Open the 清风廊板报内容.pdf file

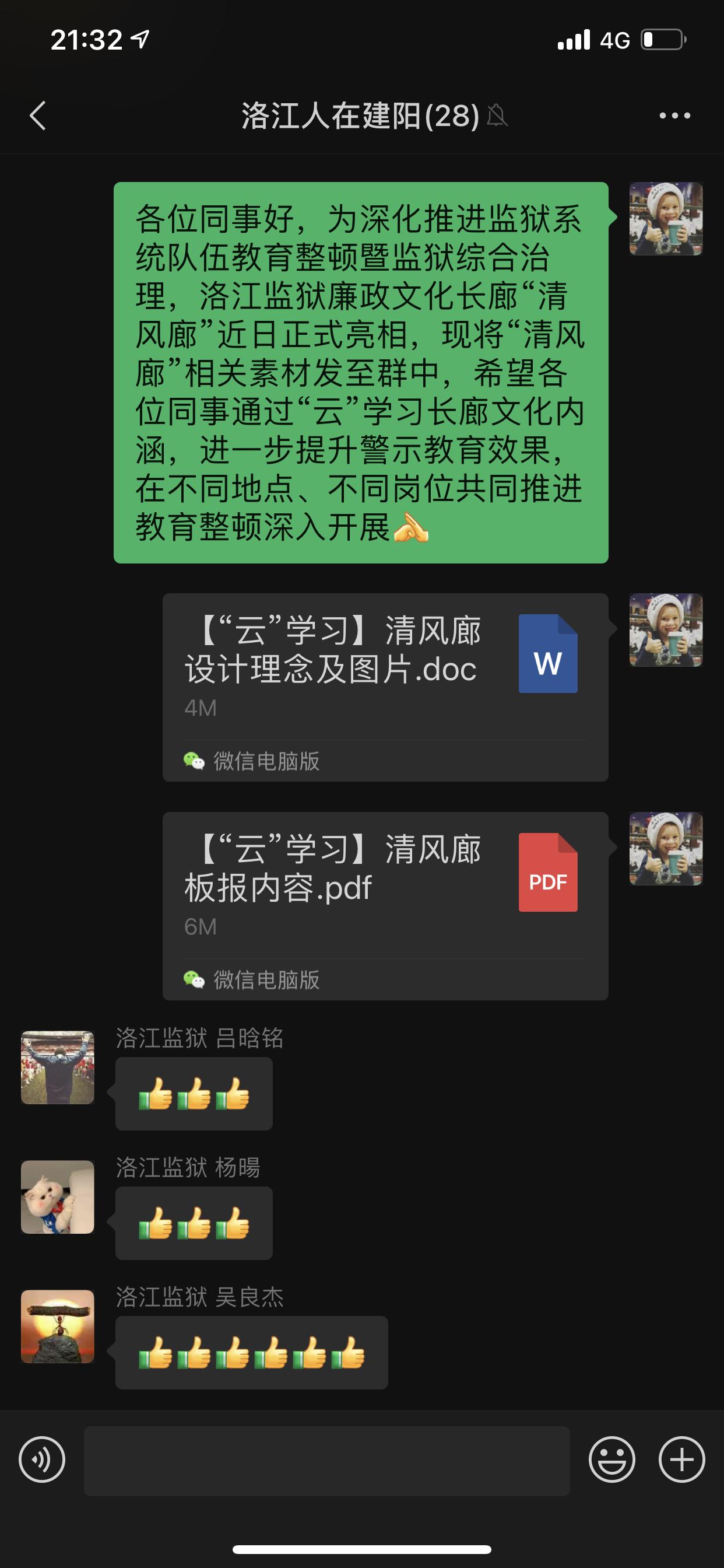(x=385, y=905)
